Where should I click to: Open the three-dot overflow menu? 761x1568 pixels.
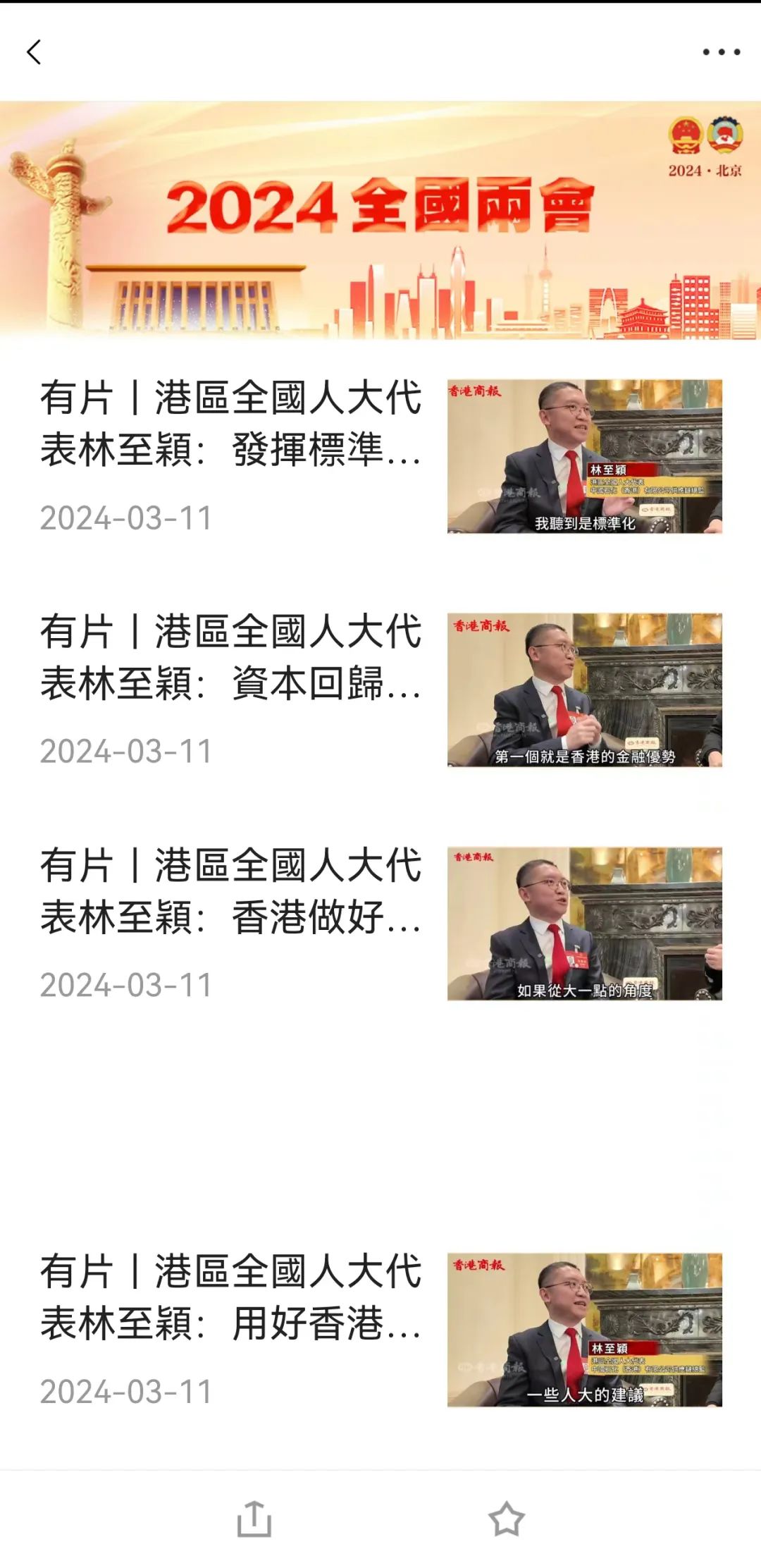click(x=721, y=52)
